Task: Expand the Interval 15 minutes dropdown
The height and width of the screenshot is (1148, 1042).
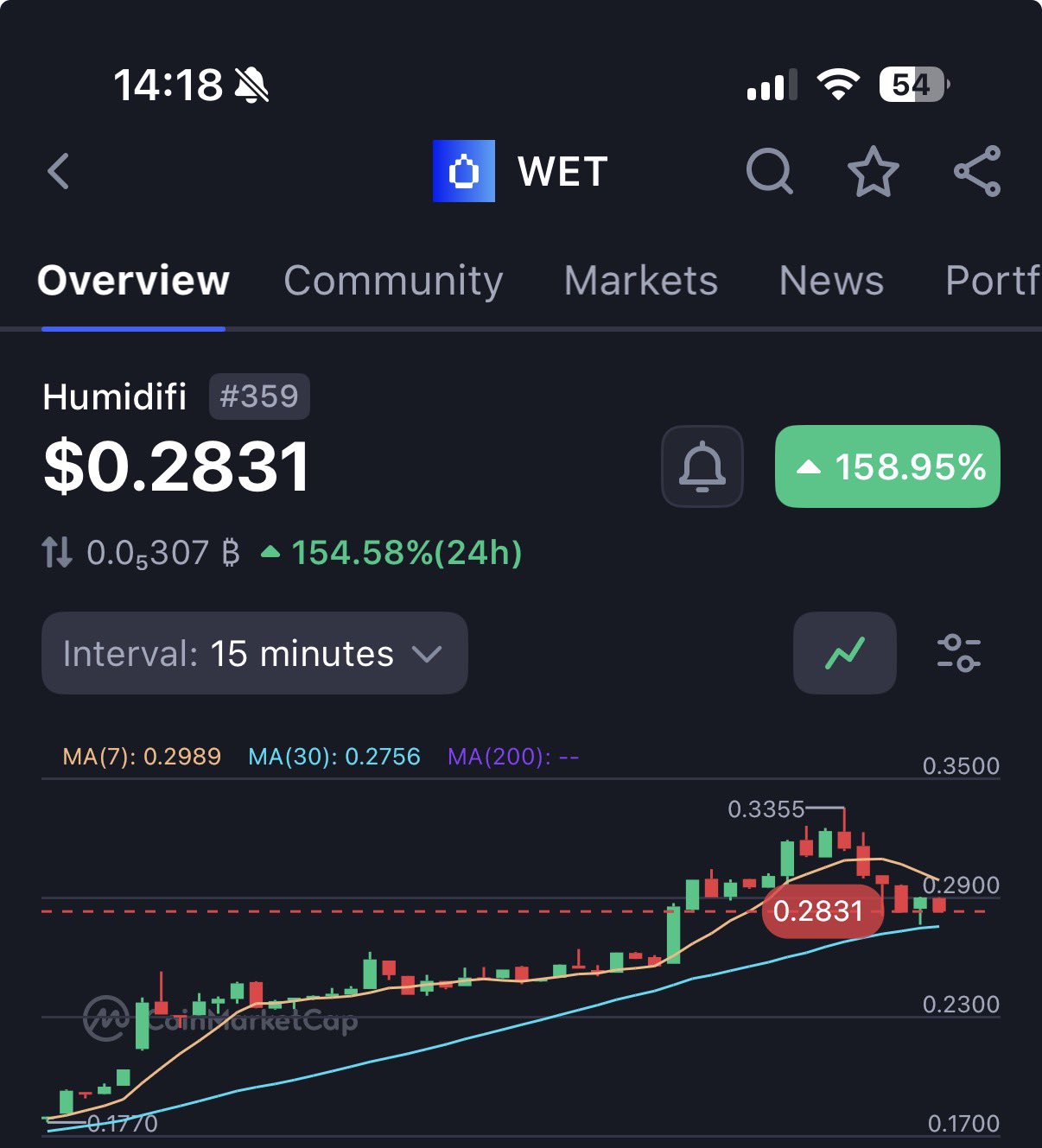Action: pyautogui.click(x=254, y=653)
